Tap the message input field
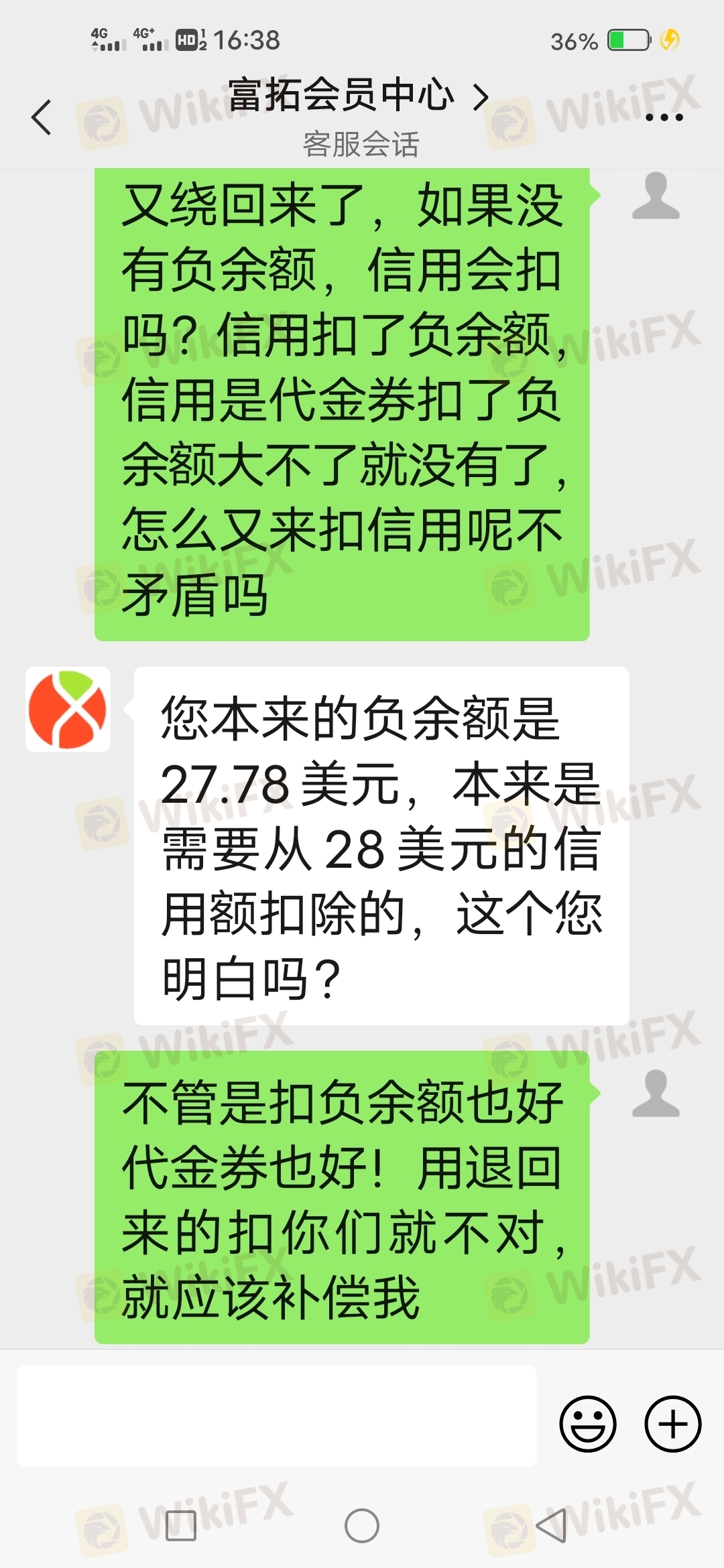 276,1424
